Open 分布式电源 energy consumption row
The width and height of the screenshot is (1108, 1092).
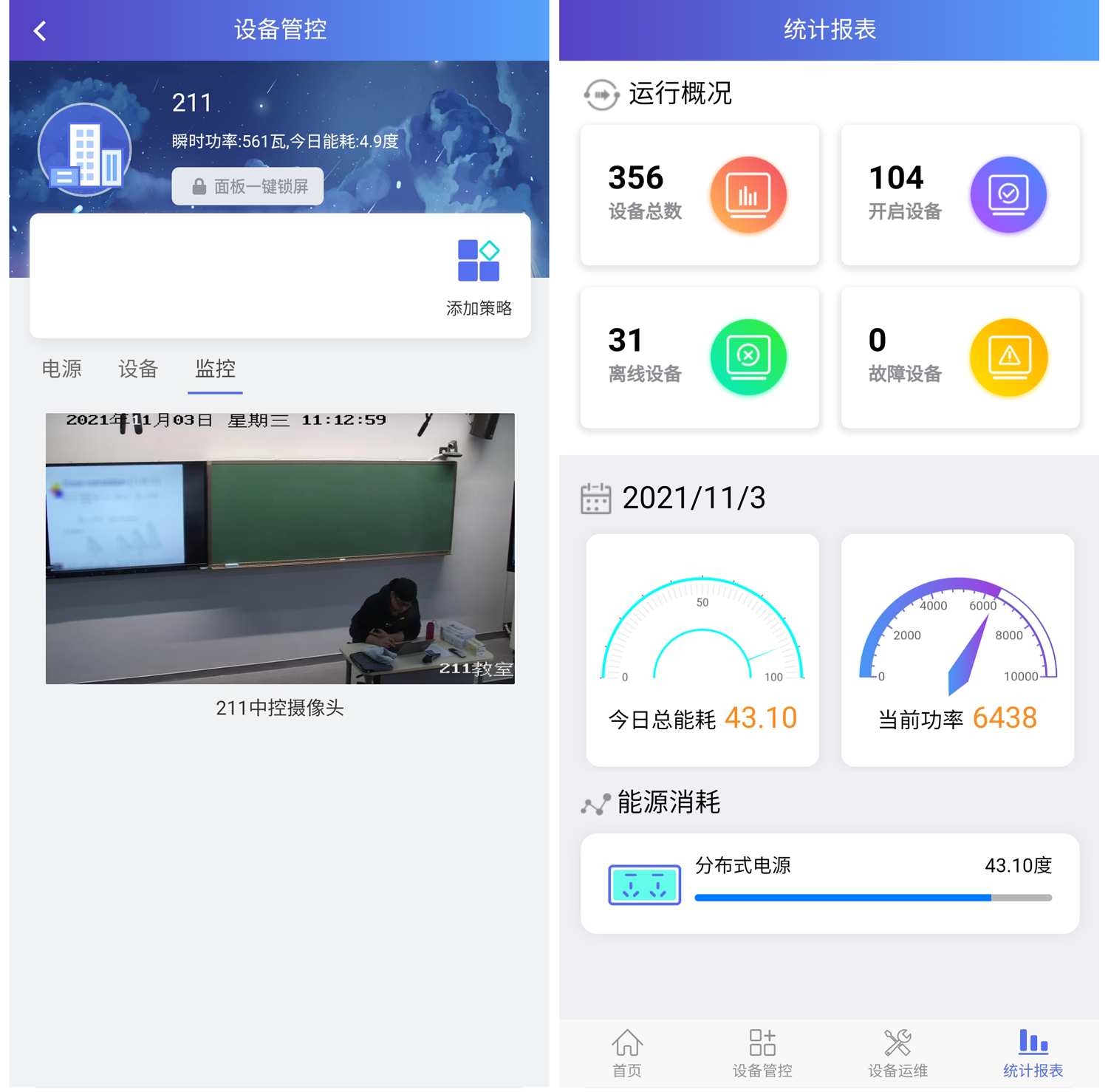pyautogui.click(x=830, y=883)
